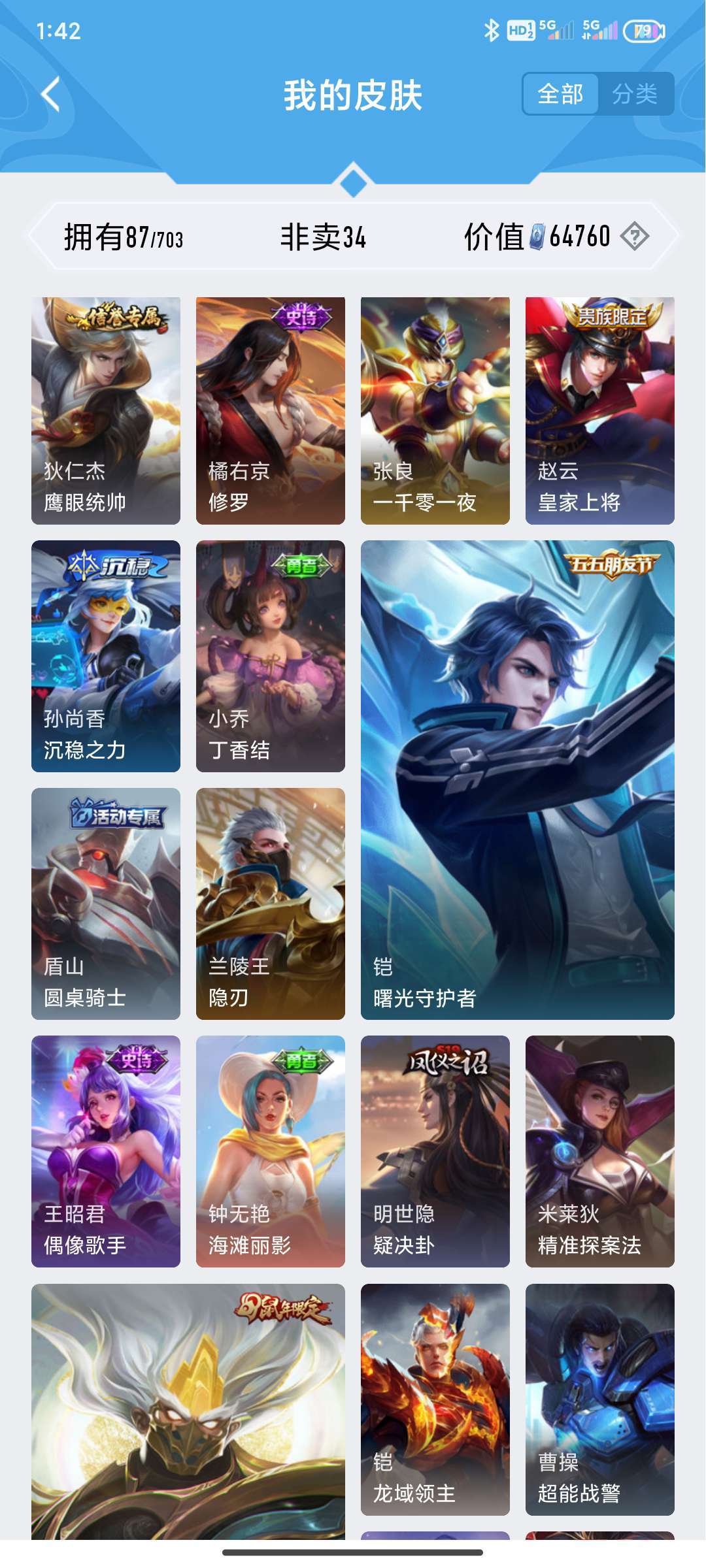Open 兰陵王 隐刃 skin card
The width and height of the screenshot is (706, 1568).
click(x=271, y=904)
